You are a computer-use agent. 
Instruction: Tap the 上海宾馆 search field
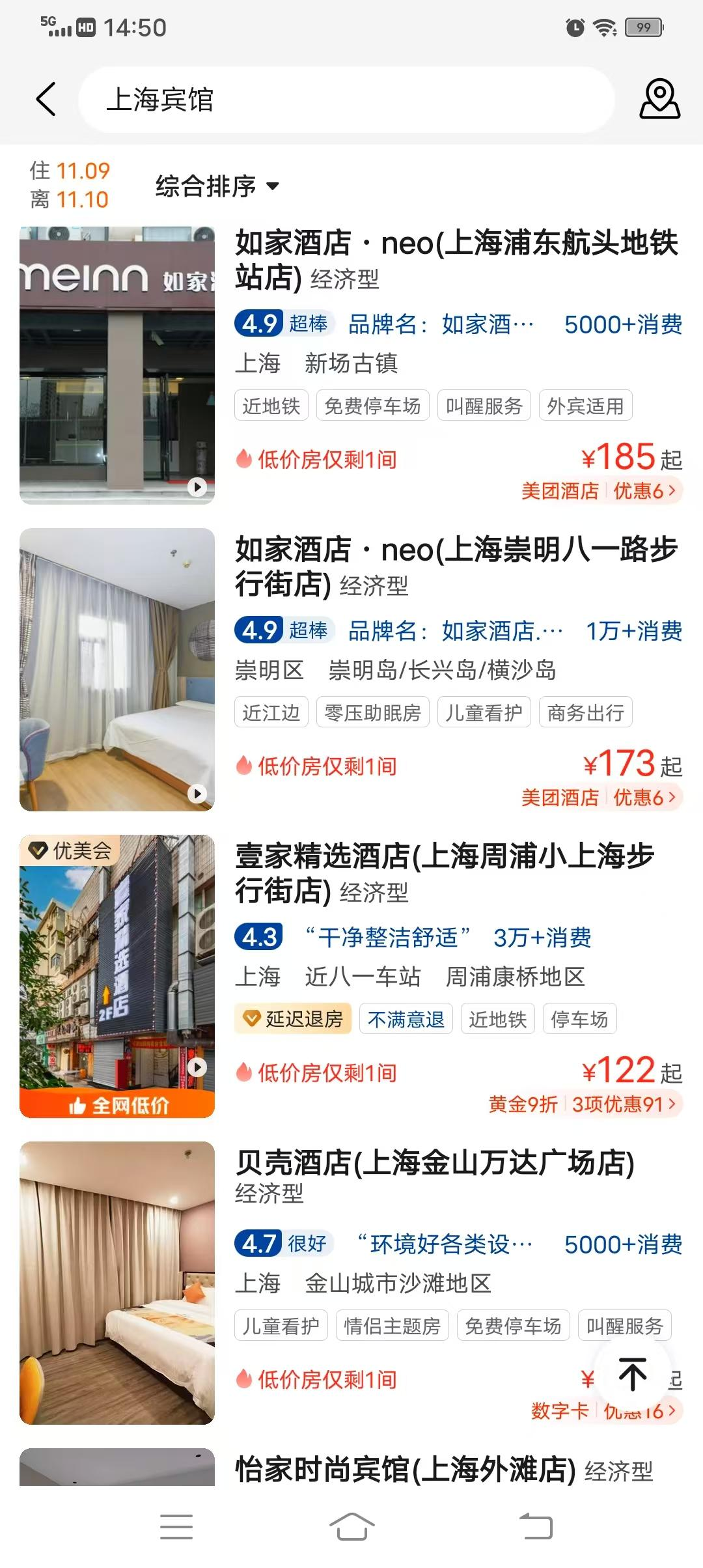pyautogui.click(x=345, y=100)
